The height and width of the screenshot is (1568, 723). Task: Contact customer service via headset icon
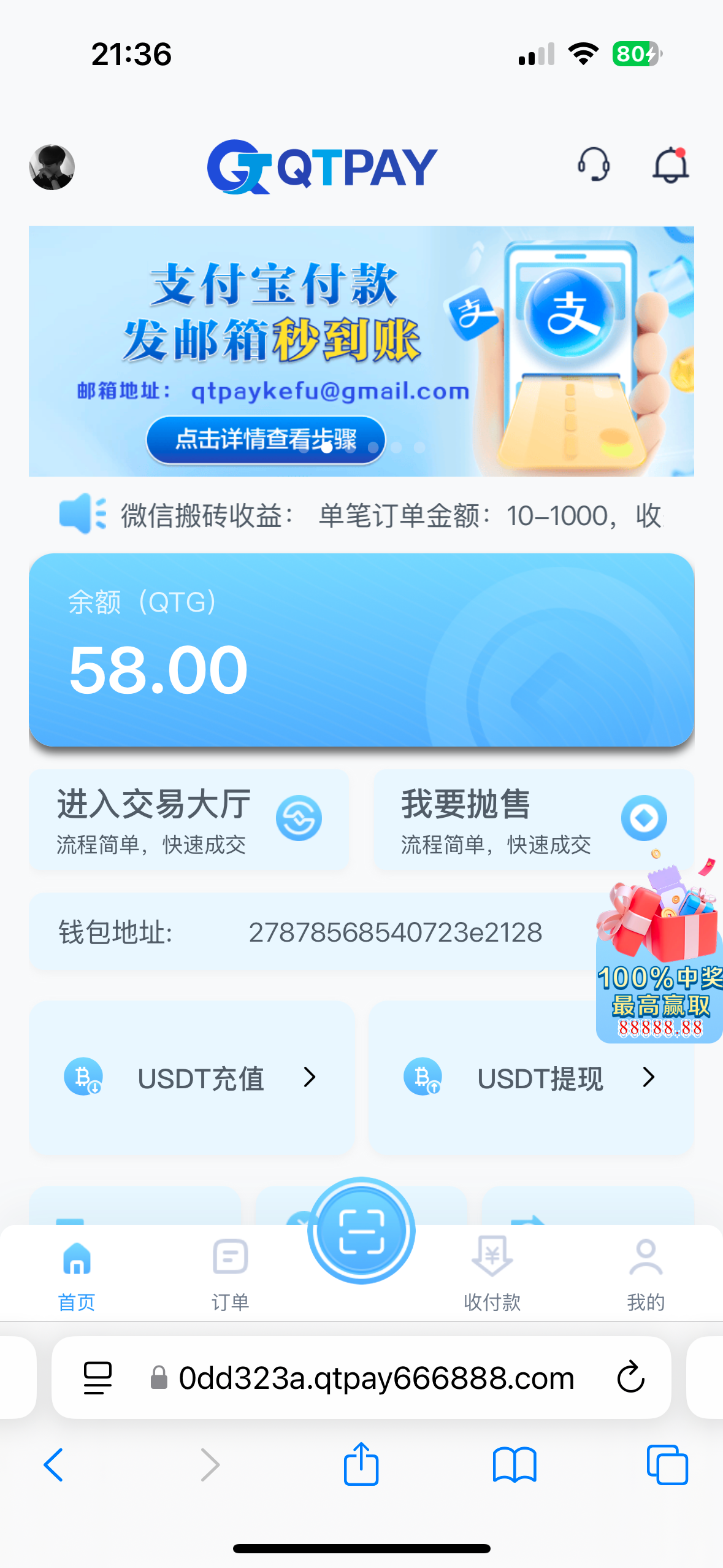tap(593, 164)
